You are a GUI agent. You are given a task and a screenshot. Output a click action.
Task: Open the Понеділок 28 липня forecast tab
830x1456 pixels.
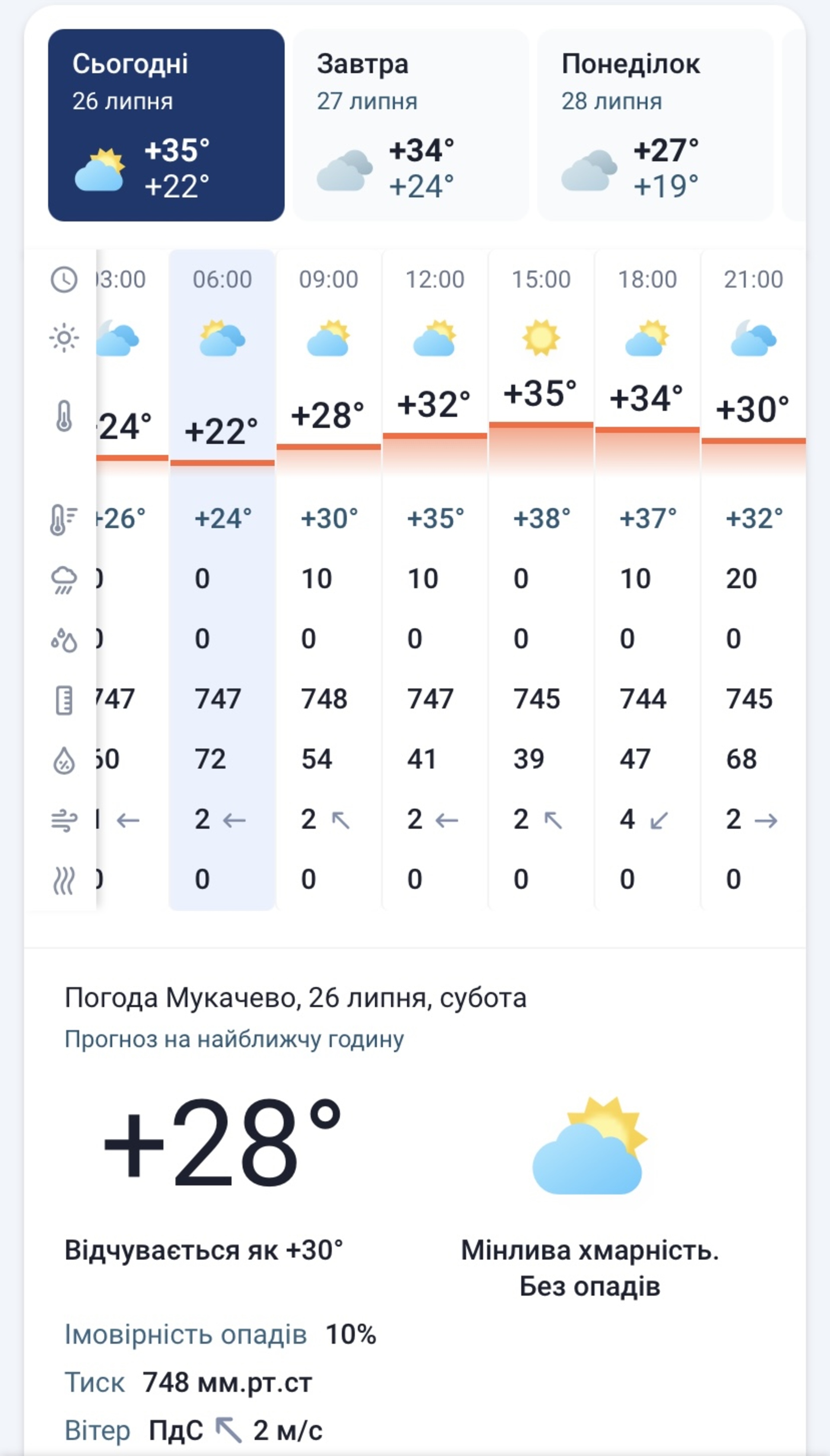click(x=654, y=125)
